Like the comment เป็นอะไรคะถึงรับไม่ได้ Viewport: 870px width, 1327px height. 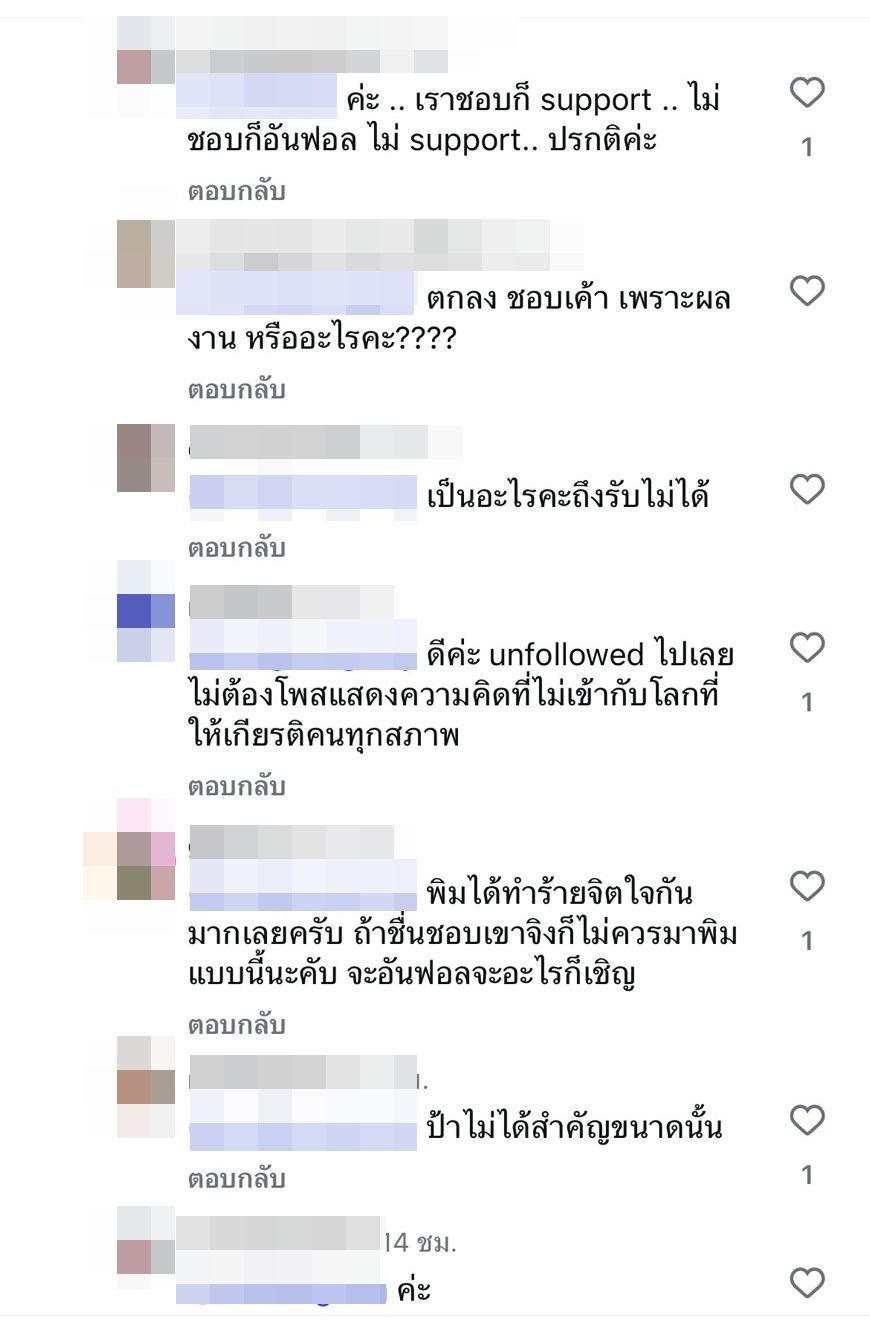[x=807, y=489]
